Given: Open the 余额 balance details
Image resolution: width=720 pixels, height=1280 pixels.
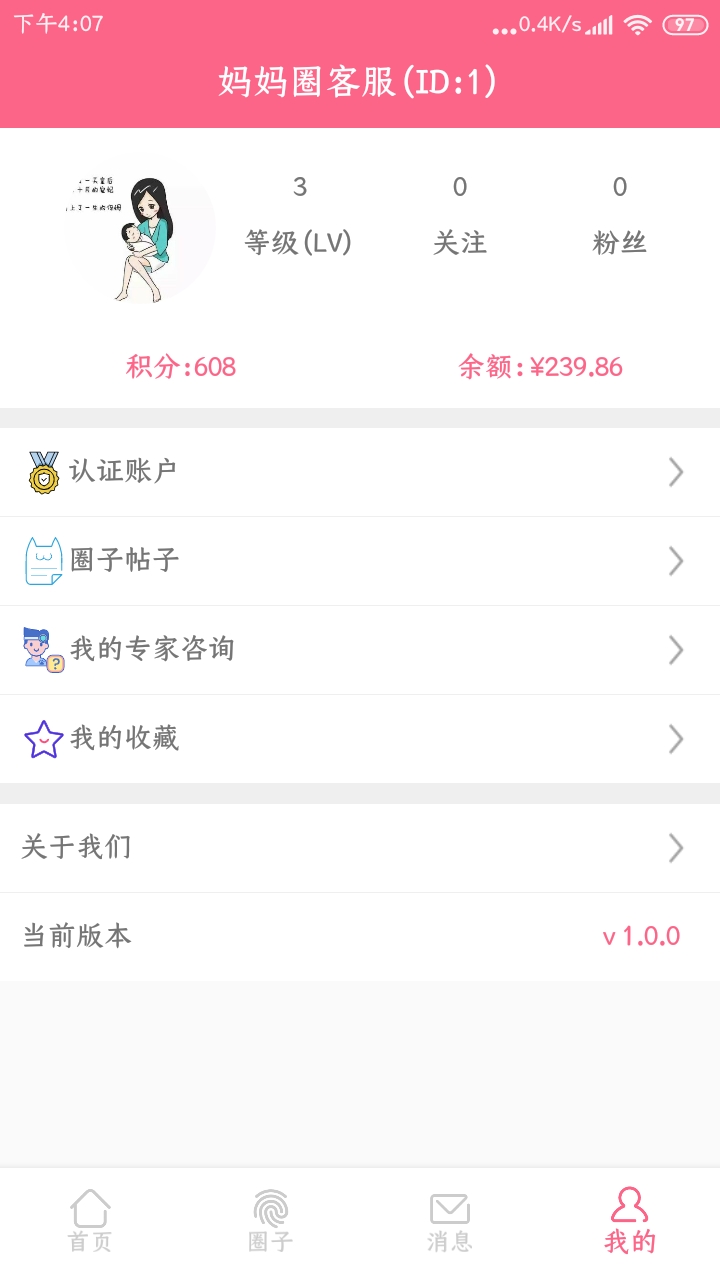Looking at the screenshot, I should pos(540,367).
